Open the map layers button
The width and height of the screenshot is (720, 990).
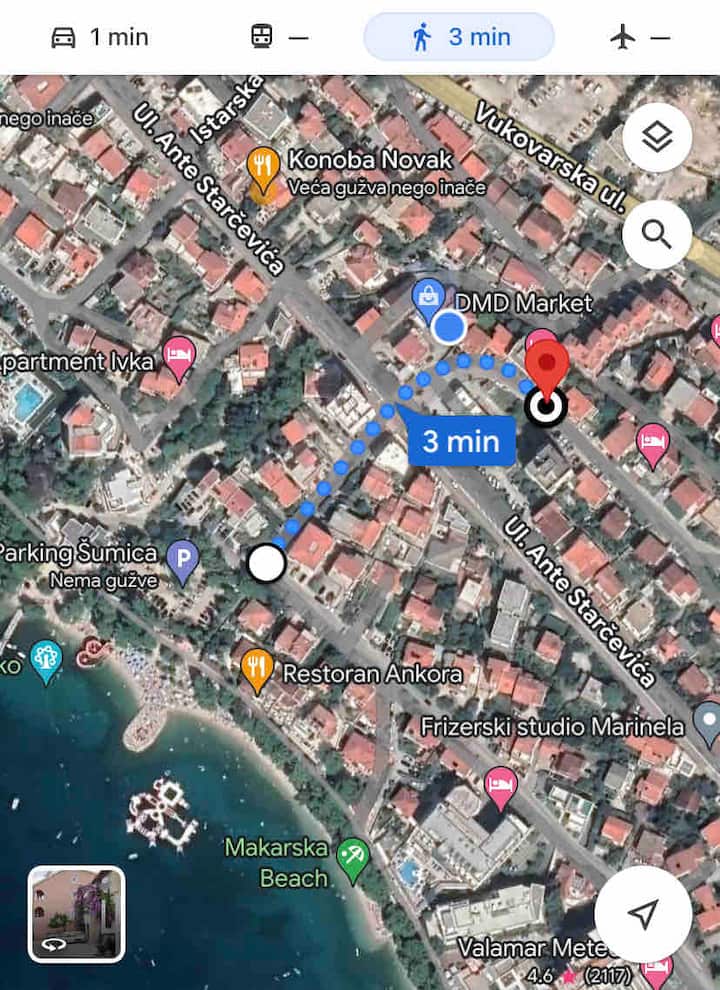click(657, 138)
